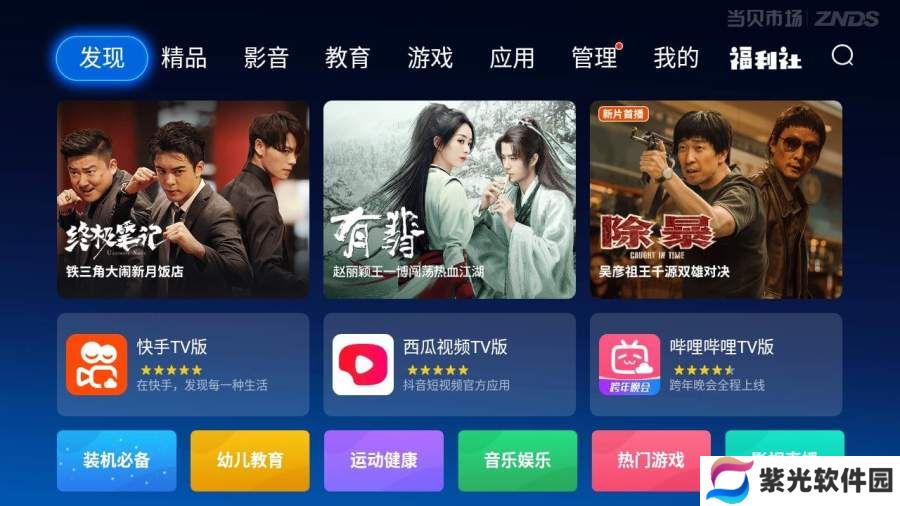Go to the 游戏 tab
Screen dimensions: 900x506
pyautogui.click(x=430, y=58)
